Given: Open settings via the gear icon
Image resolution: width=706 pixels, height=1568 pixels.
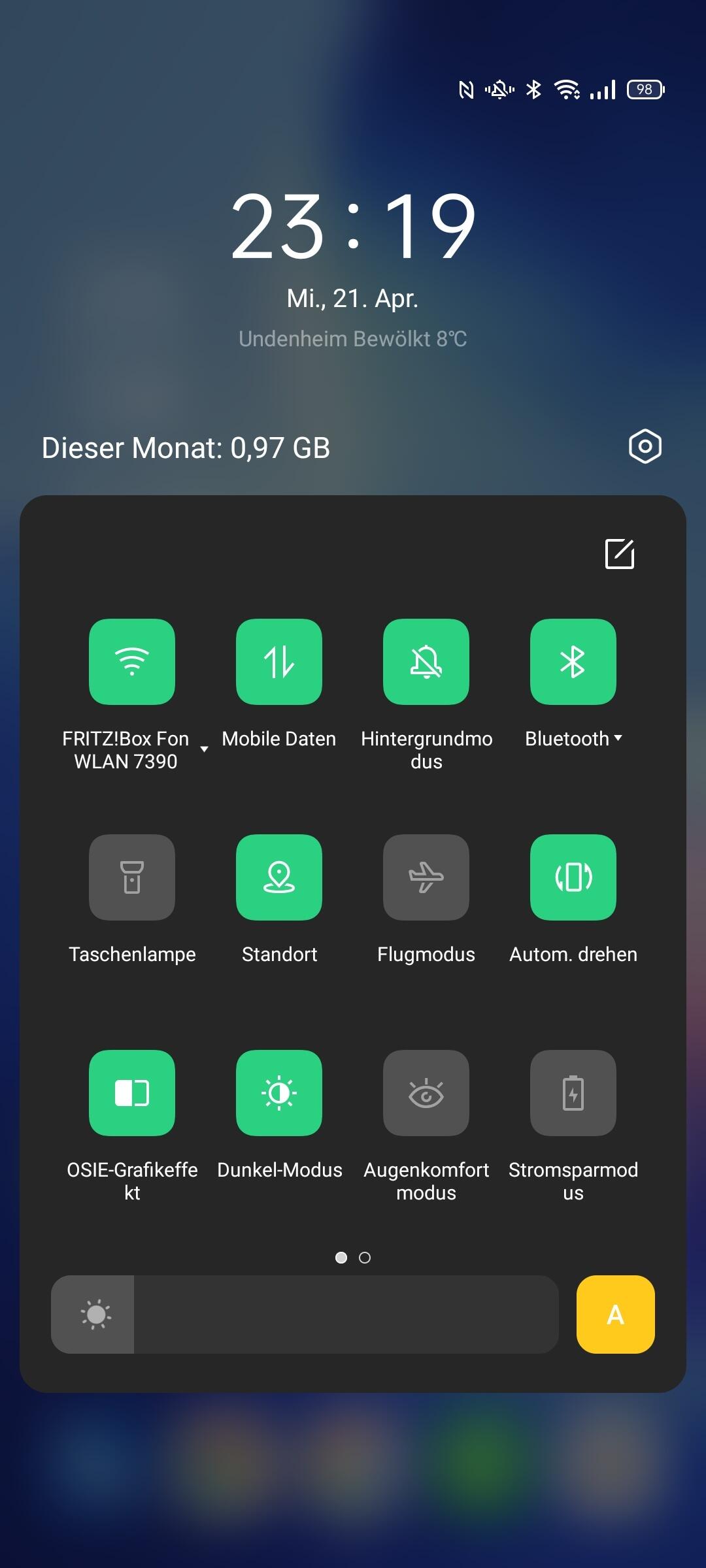Looking at the screenshot, I should 645,447.
